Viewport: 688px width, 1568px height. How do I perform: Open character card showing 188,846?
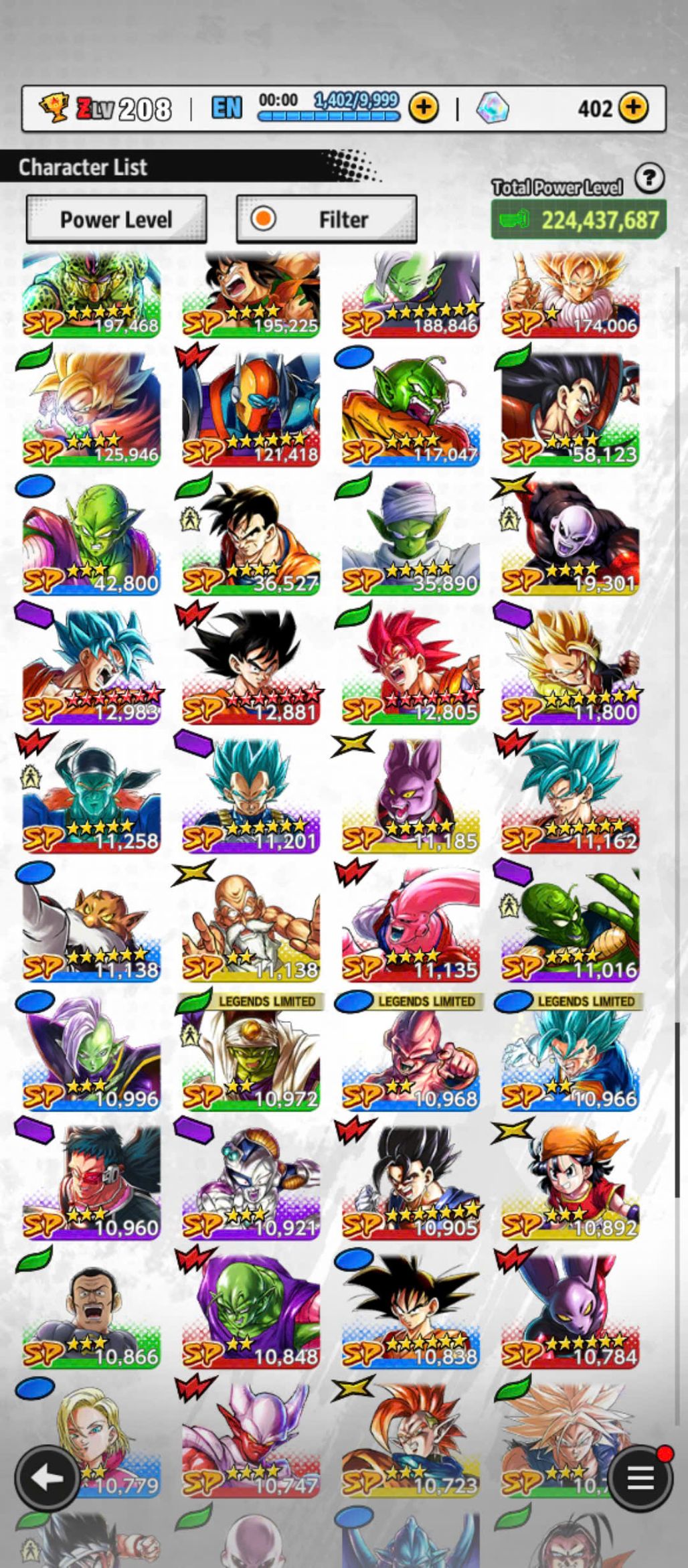click(410, 295)
